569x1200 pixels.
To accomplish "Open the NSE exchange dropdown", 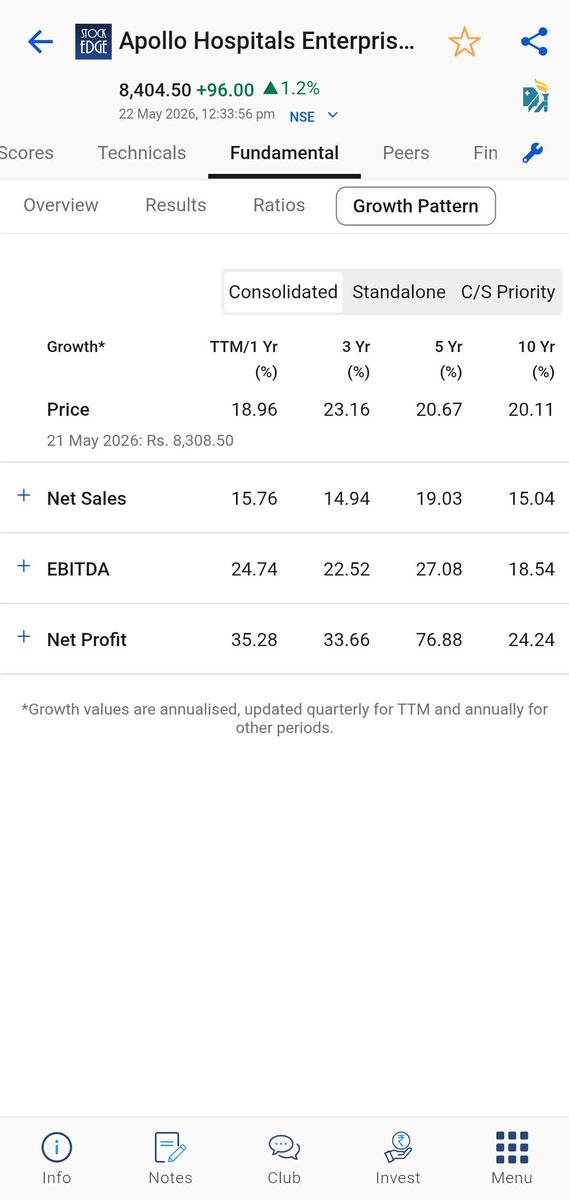I will tap(314, 116).
